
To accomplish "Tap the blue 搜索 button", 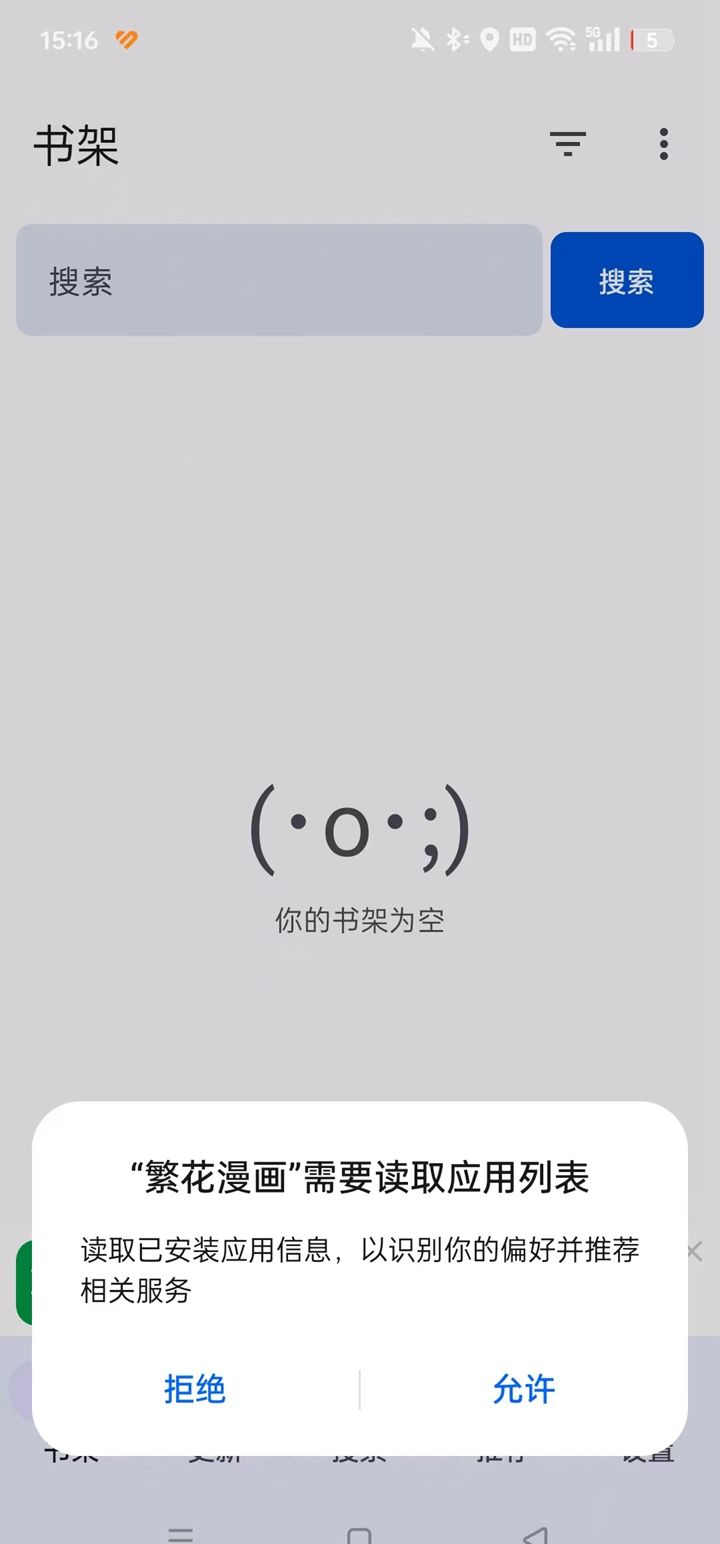I will (x=627, y=281).
